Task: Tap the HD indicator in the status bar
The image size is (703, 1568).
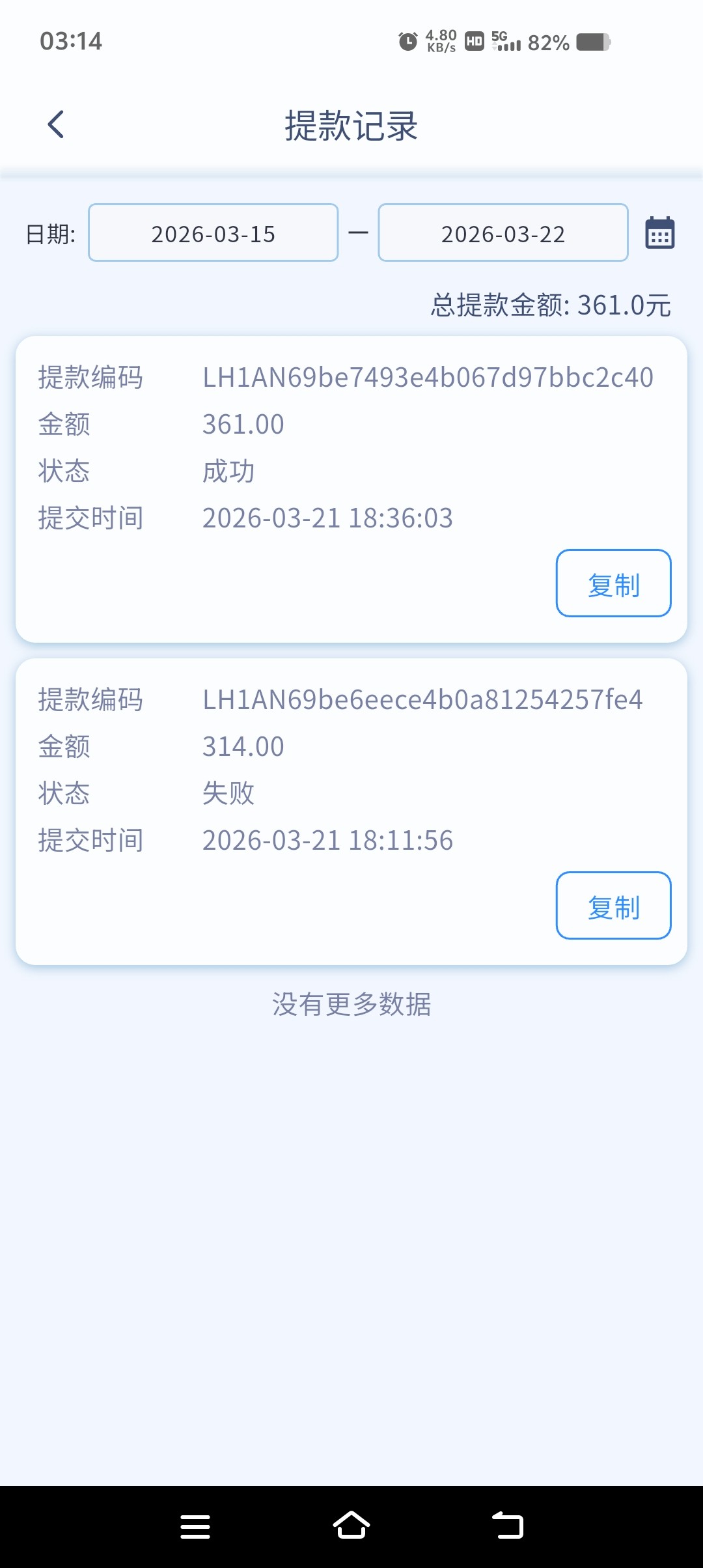Action: tap(473, 41)
